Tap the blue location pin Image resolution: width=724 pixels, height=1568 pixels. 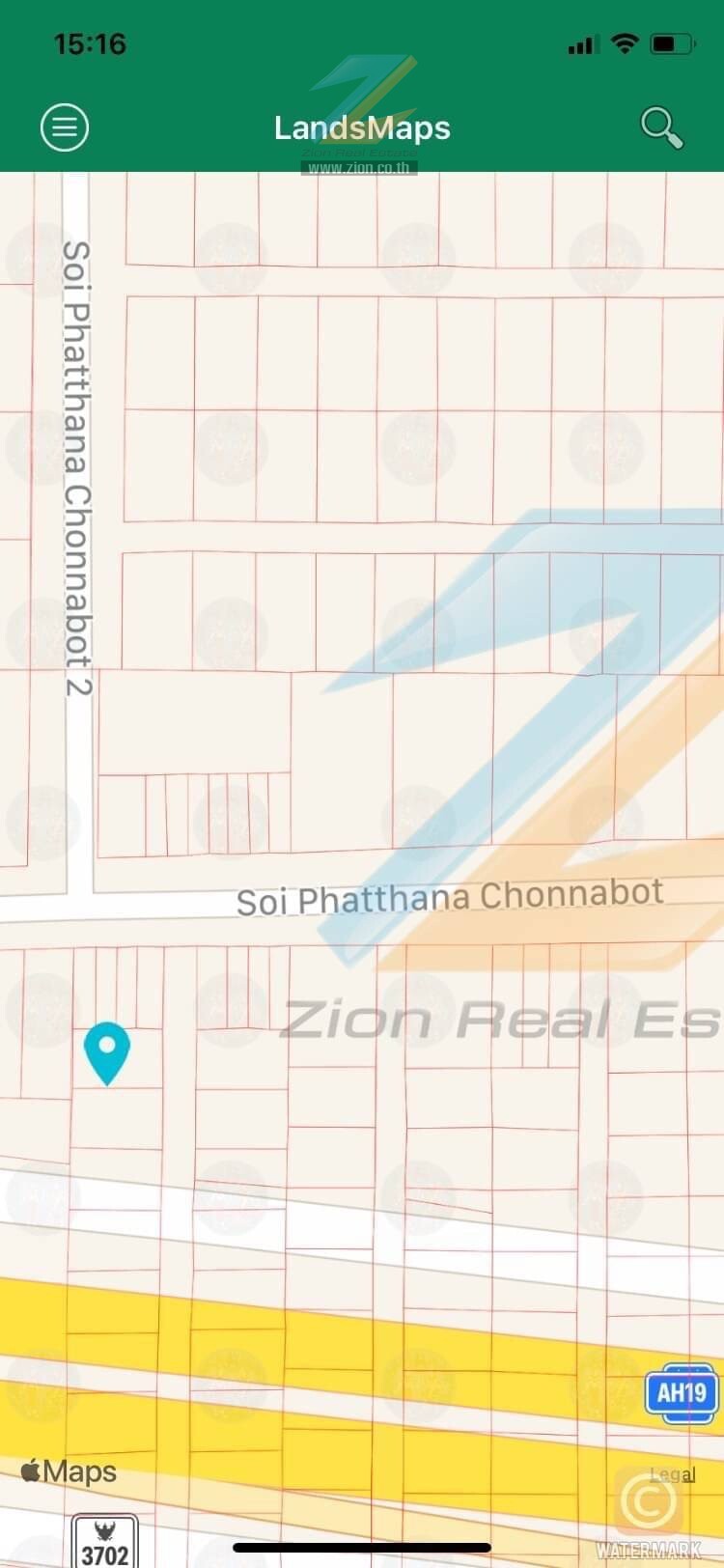pos(107,1053)
